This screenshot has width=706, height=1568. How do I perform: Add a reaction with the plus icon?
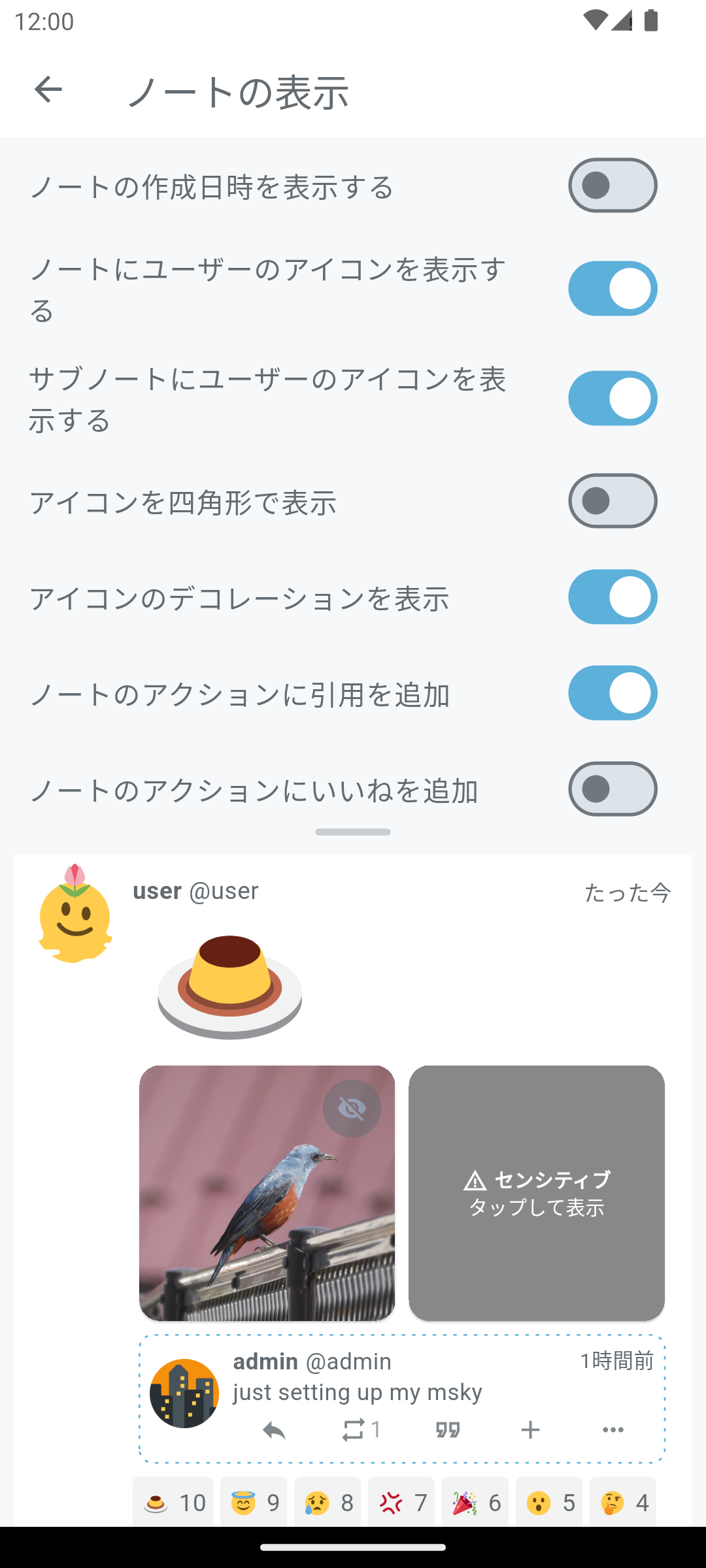click(530, 1430)
